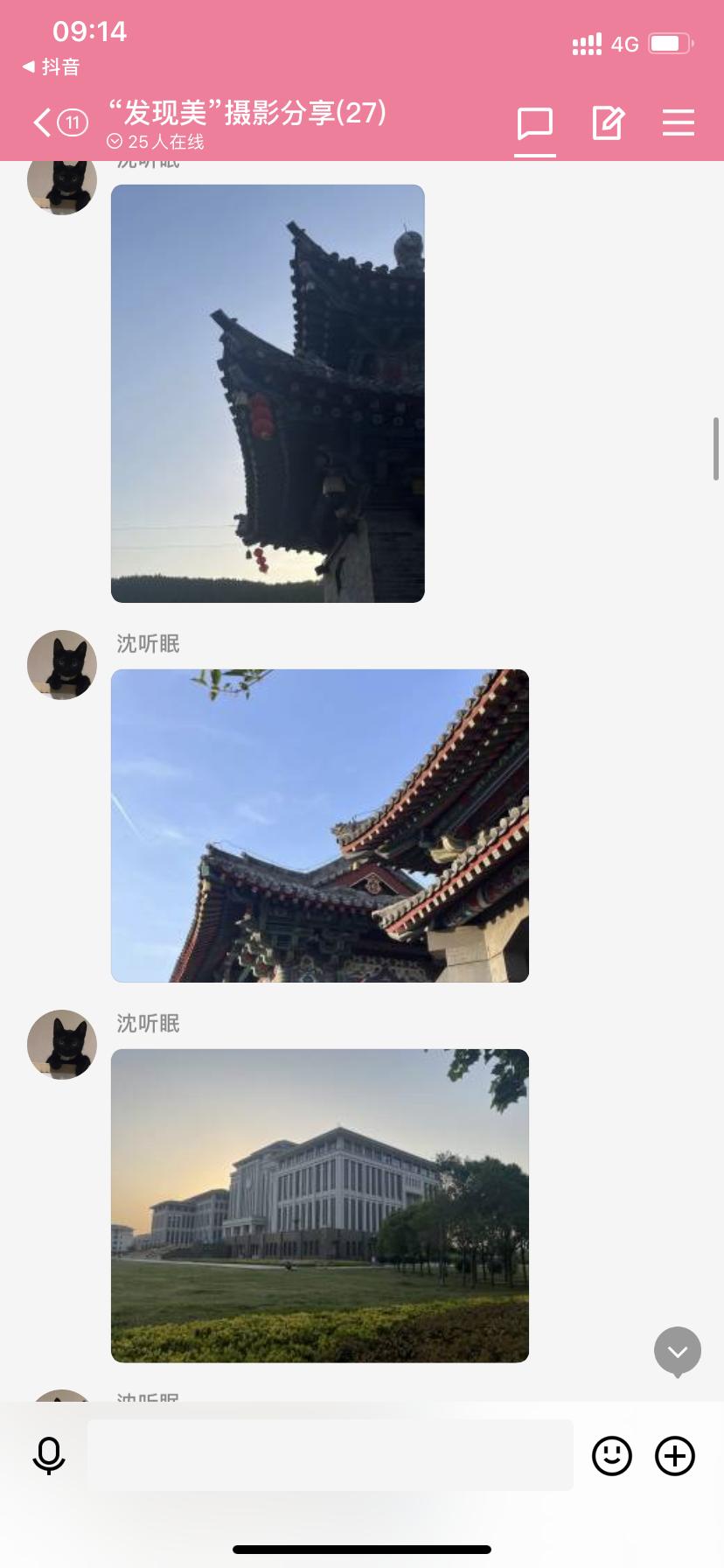Open the emoji picker
Screen dimensions: 724x1568
[x=612, y=1456]
